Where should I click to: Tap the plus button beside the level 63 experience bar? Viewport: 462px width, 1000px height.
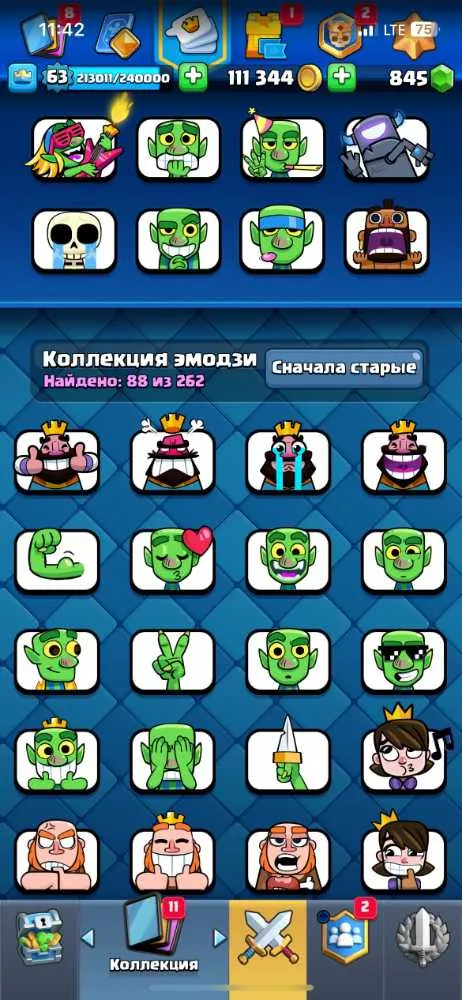(193, 78)
